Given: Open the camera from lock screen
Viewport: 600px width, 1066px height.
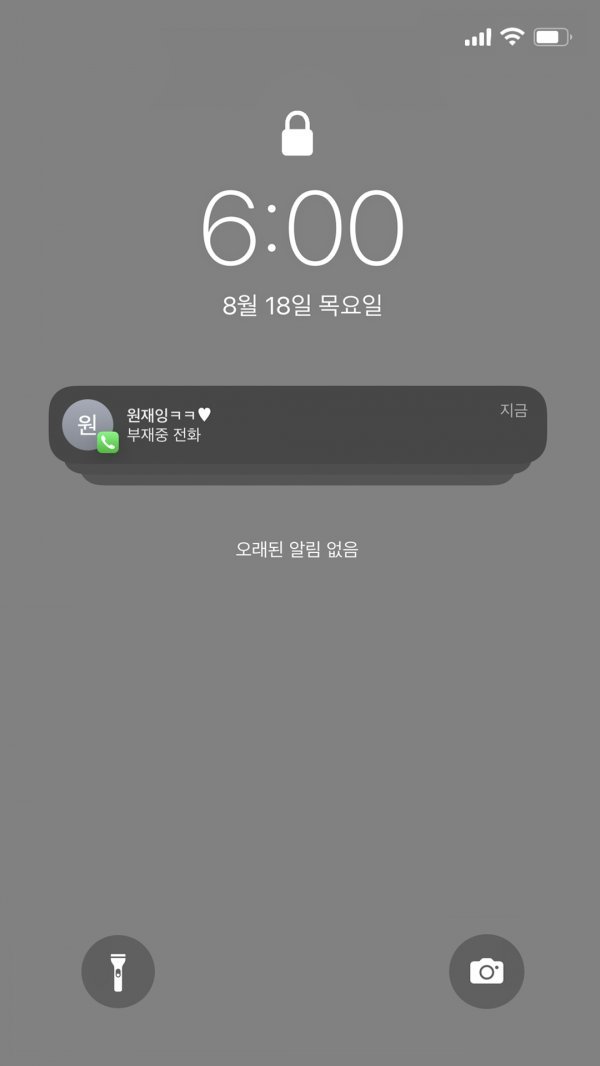Looking at the screenshot, I should [x=486, y=971].
